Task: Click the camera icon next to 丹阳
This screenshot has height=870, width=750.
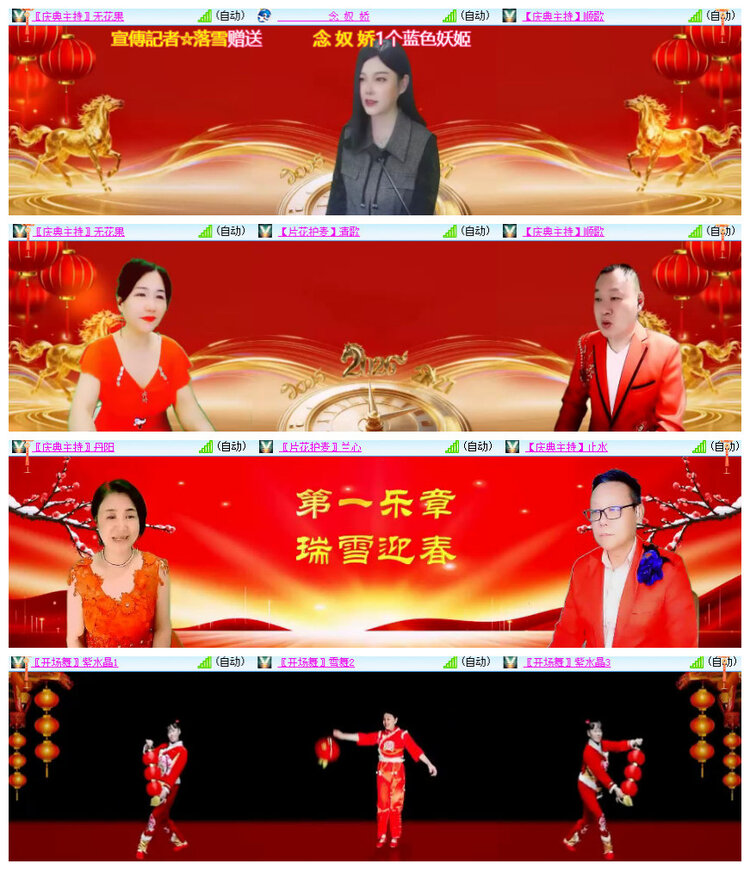Action: pyautogui.click(x=17, y=447)
